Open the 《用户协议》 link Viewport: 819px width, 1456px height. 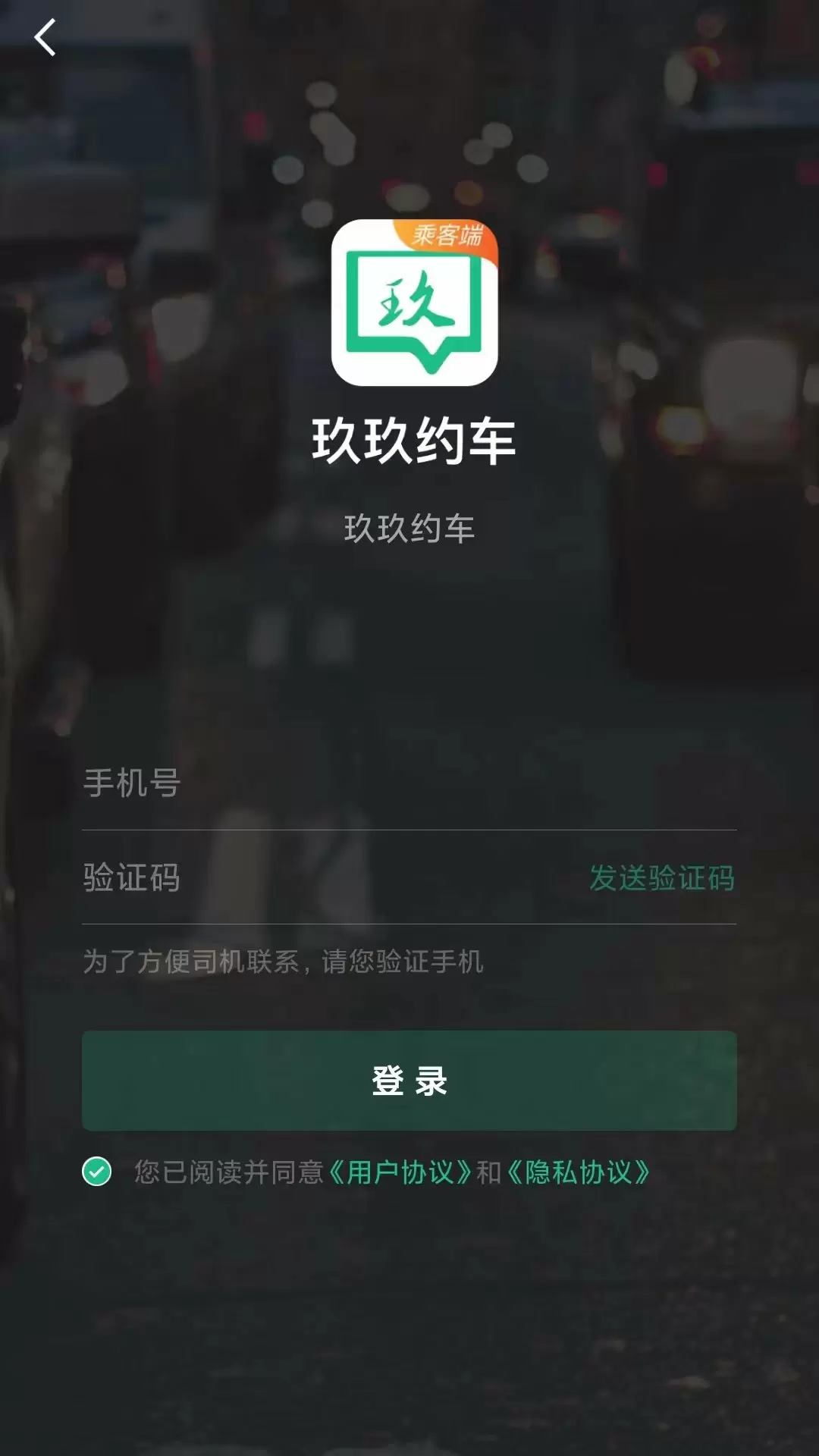pos(400,1172)
